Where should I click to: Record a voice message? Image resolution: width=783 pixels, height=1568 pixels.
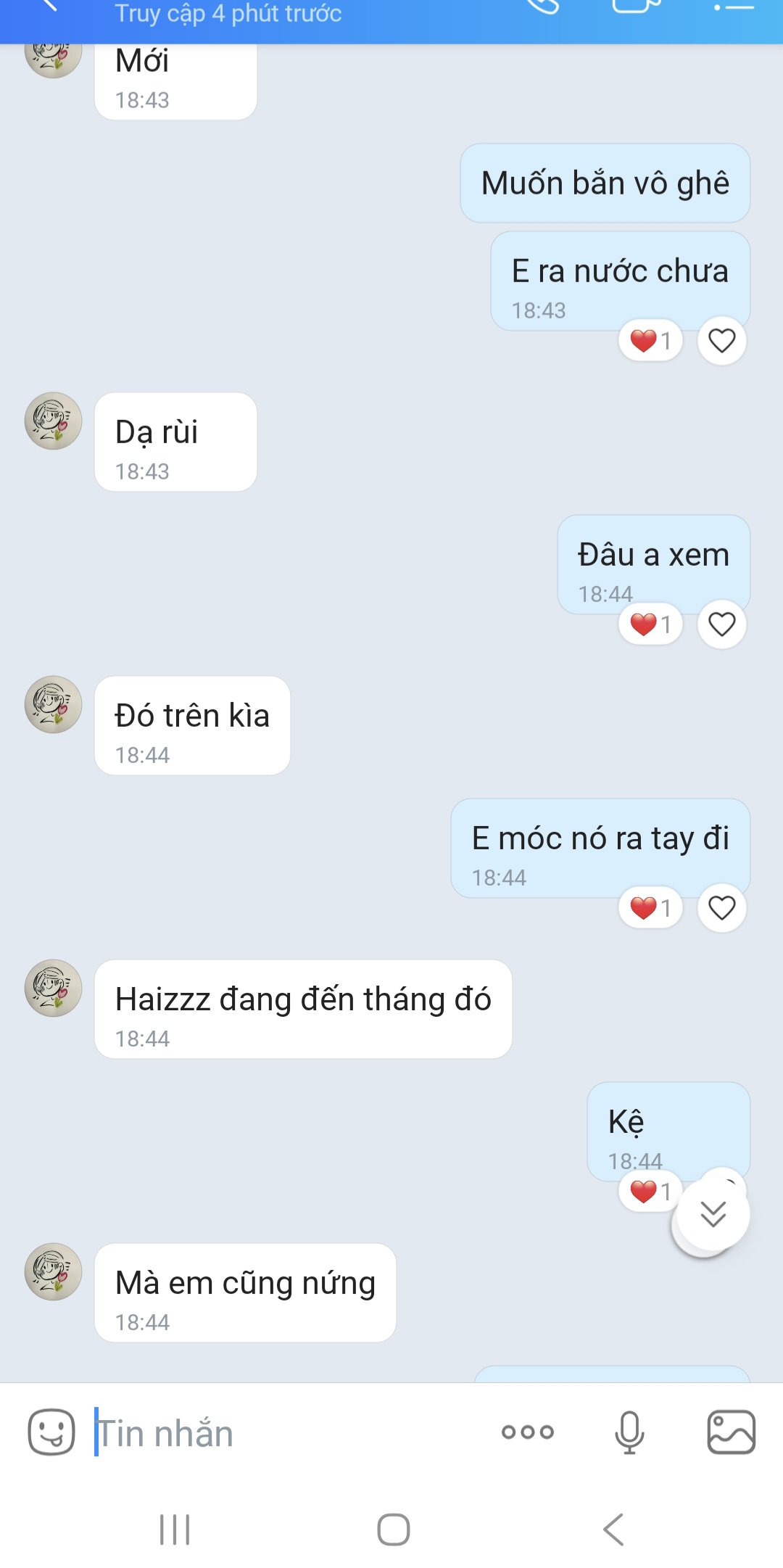pos(629,1432)
